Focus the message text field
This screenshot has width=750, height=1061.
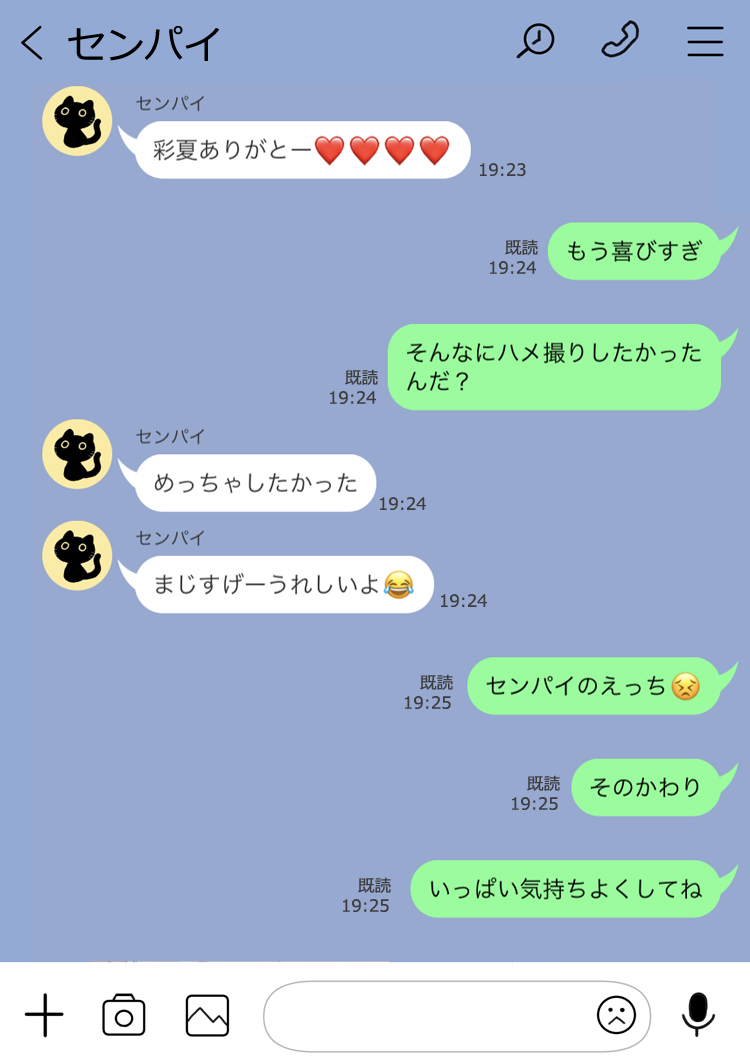pos(425,1016)
